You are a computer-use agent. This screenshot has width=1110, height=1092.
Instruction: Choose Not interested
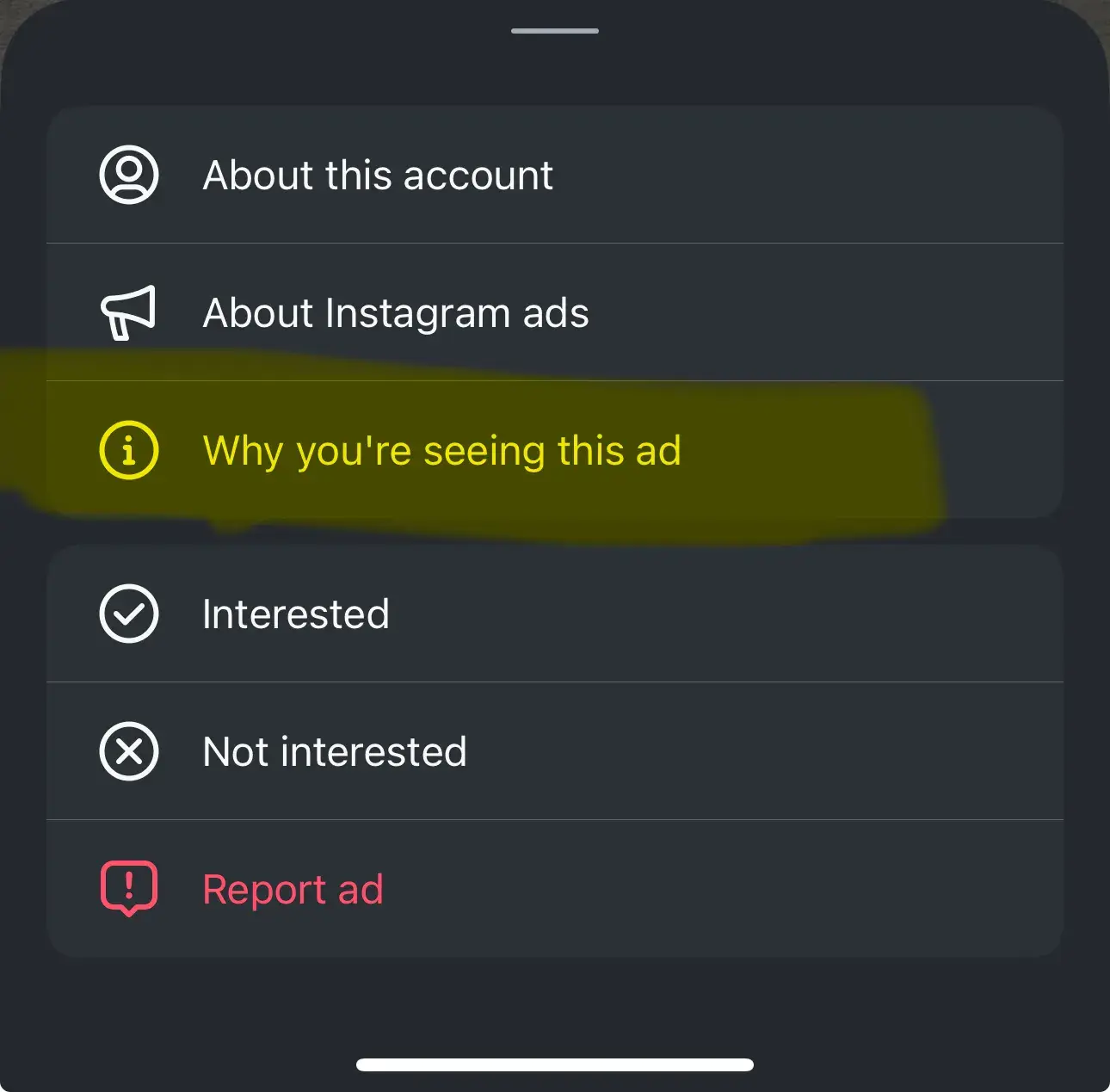(x=334, y=752)
